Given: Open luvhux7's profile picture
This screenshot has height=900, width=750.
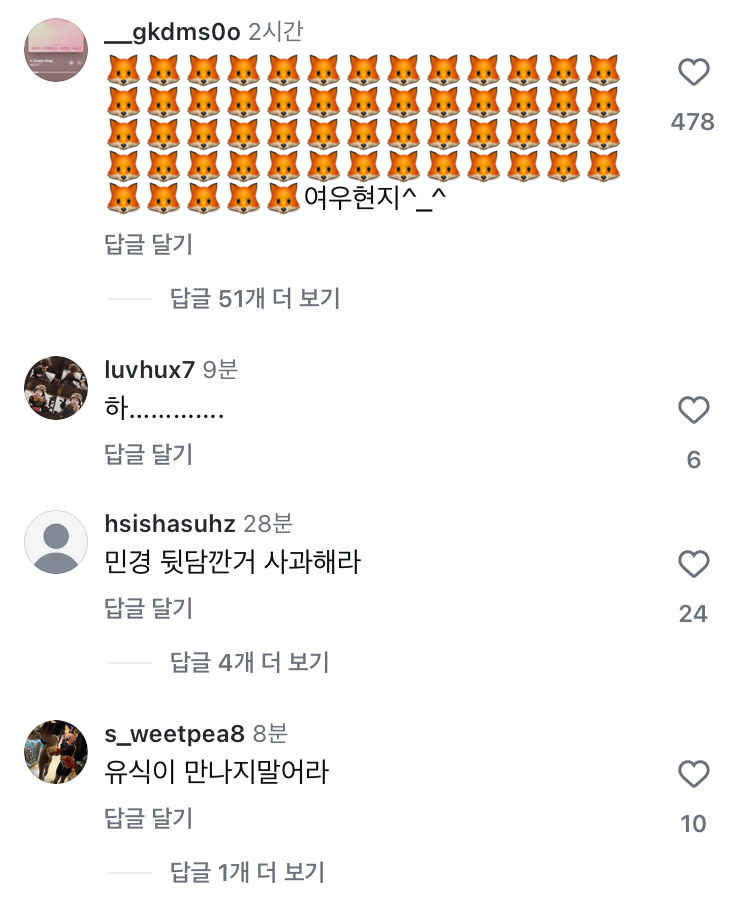Looking at the screenshot, I should click(x=56, y=388).
